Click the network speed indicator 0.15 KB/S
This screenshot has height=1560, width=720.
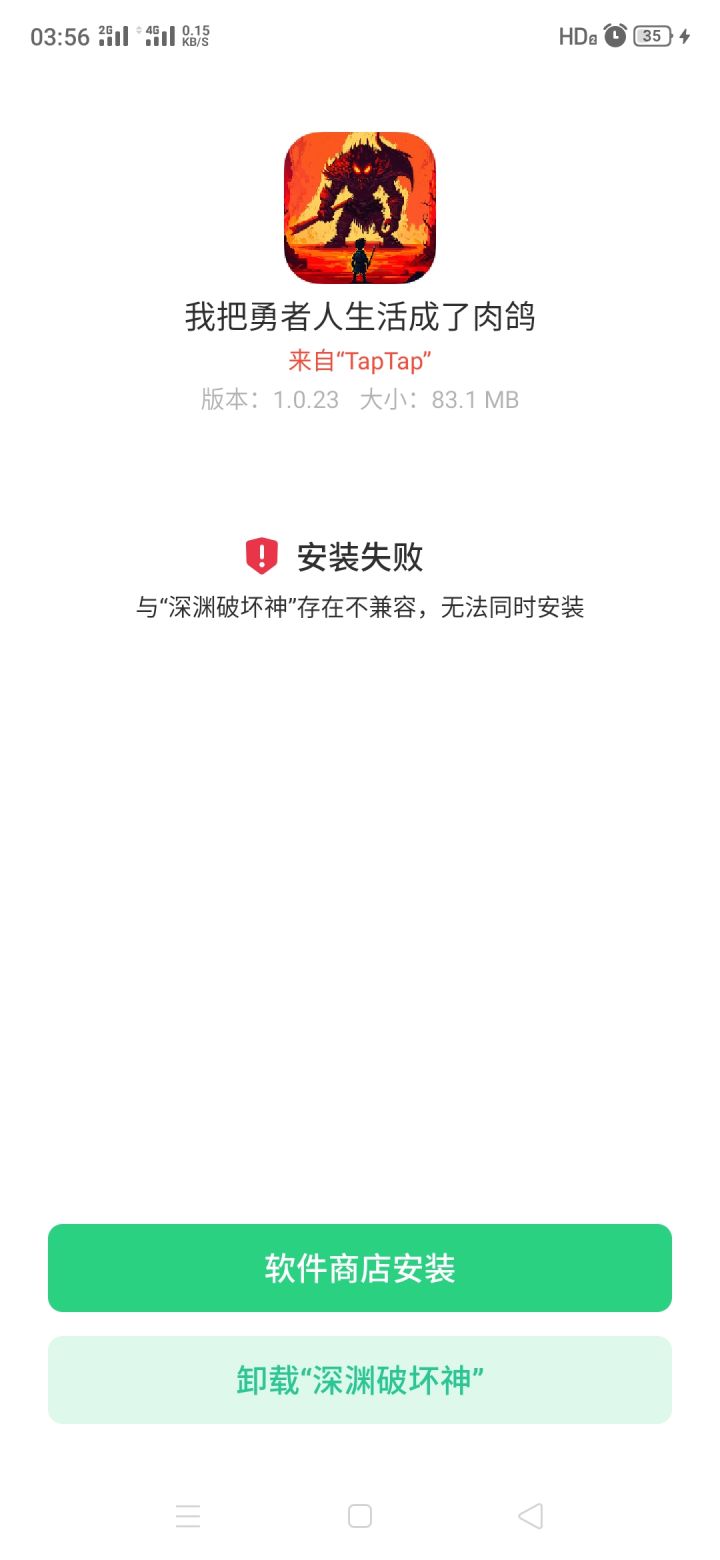click(196, 35)
